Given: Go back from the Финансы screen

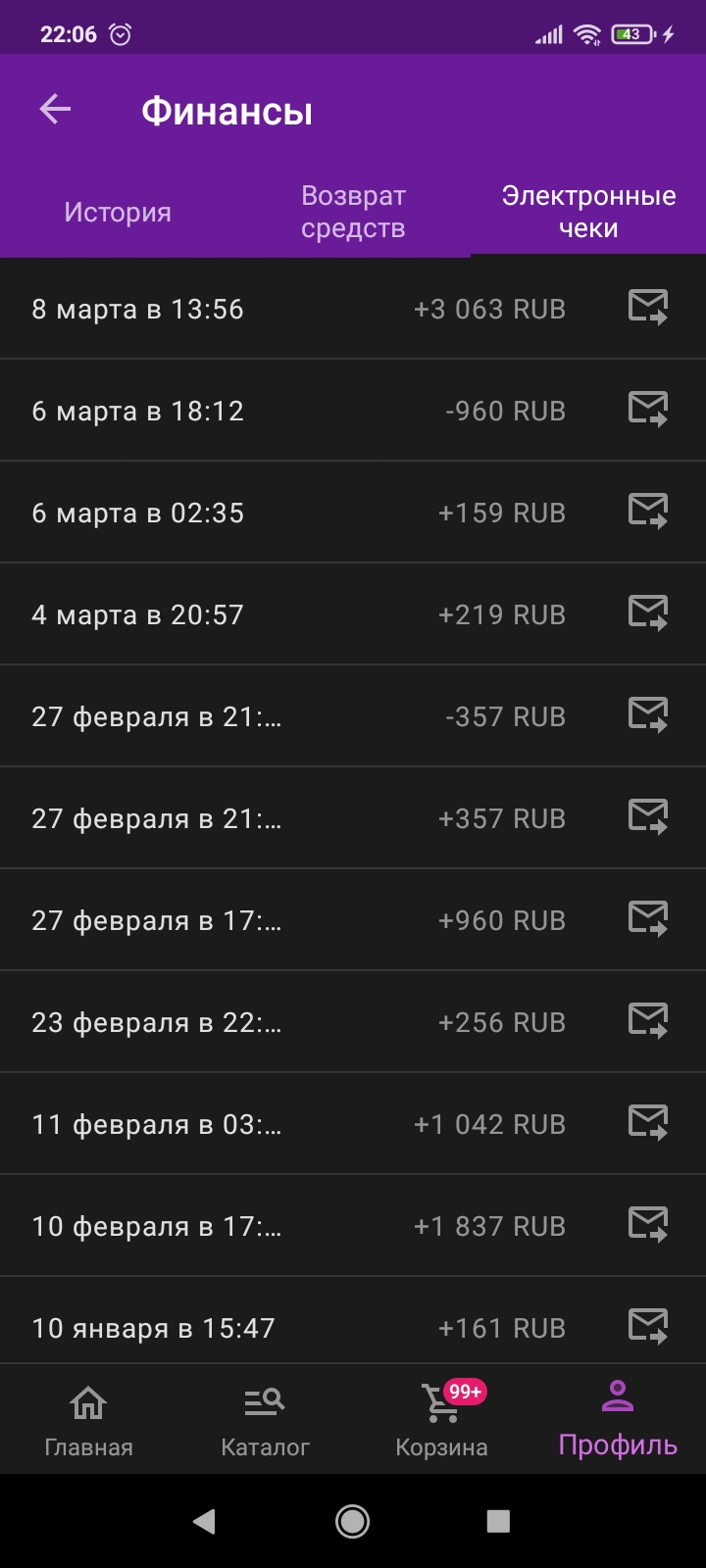Looking at the screenshot, I should pos(55,110).
